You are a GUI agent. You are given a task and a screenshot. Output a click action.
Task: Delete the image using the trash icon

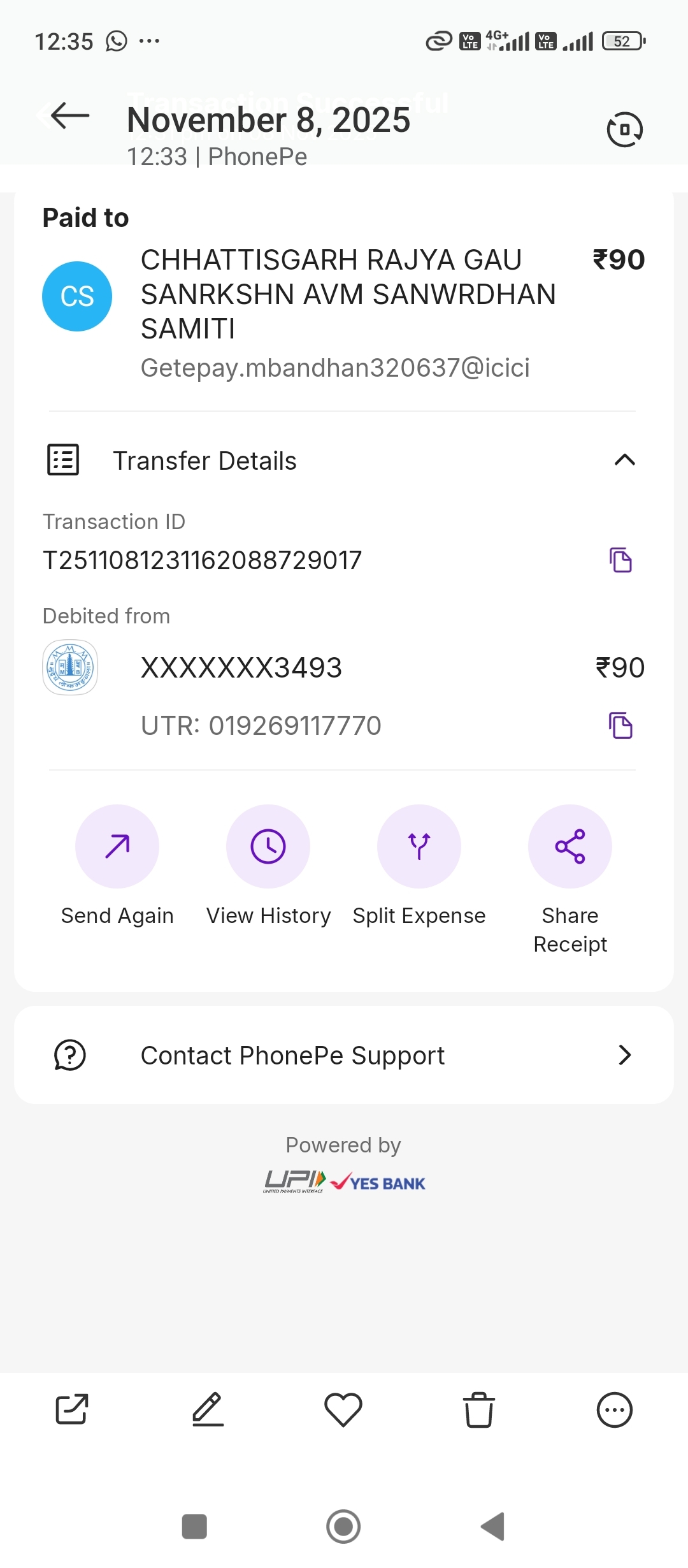click(479, 1409)
